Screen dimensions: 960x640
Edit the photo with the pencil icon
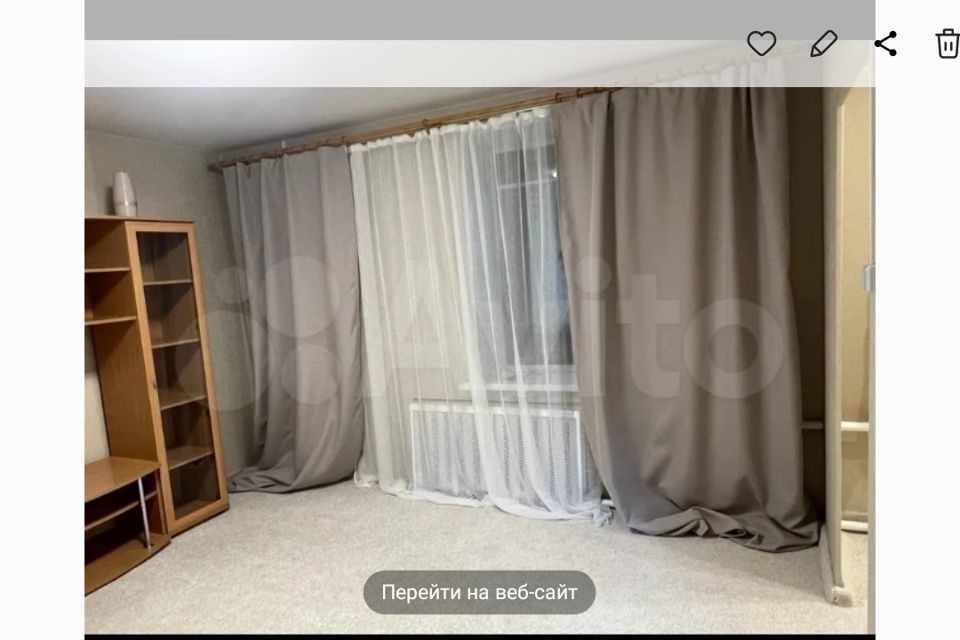pyautogui.click(x=823, y=43)
